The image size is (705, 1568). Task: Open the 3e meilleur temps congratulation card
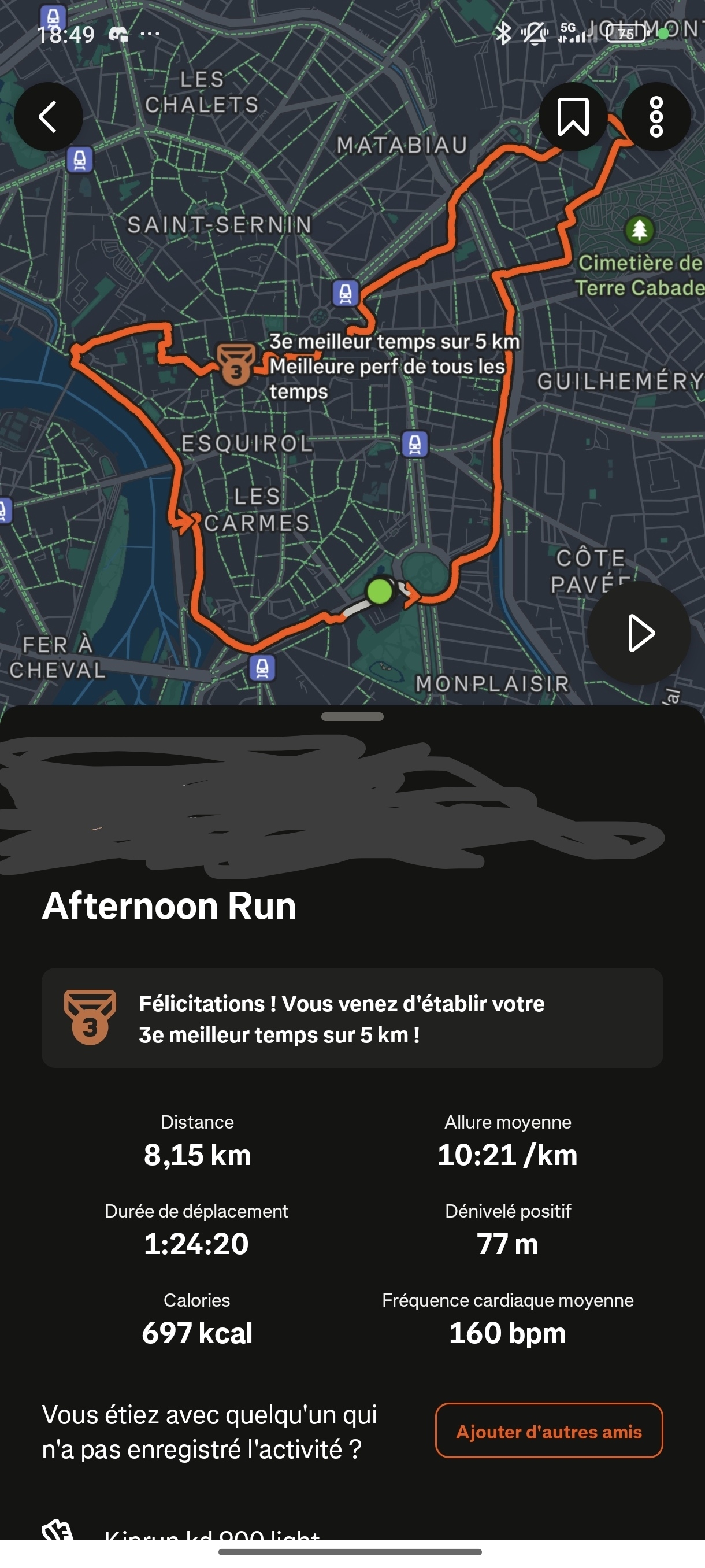pyautogui.click(x=352, y=1018)
